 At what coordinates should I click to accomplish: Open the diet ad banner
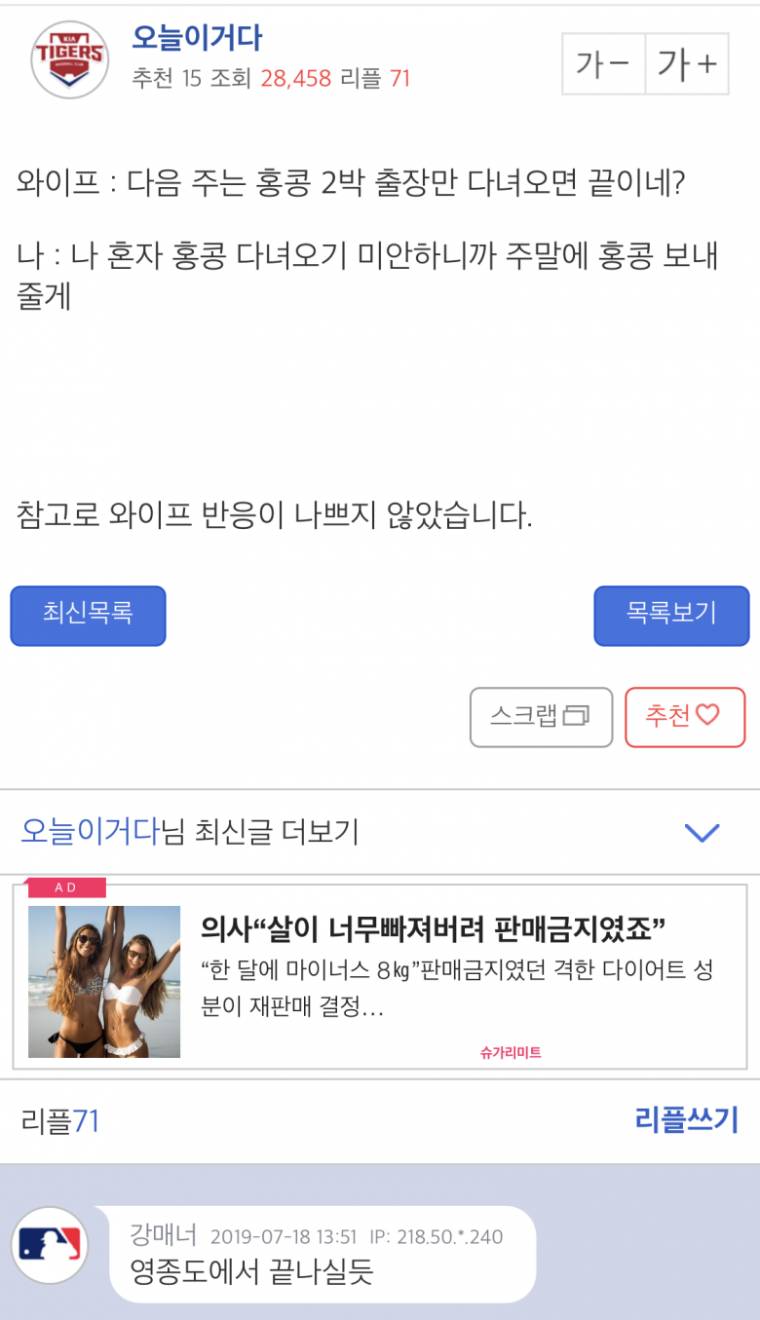coord(380,976)
